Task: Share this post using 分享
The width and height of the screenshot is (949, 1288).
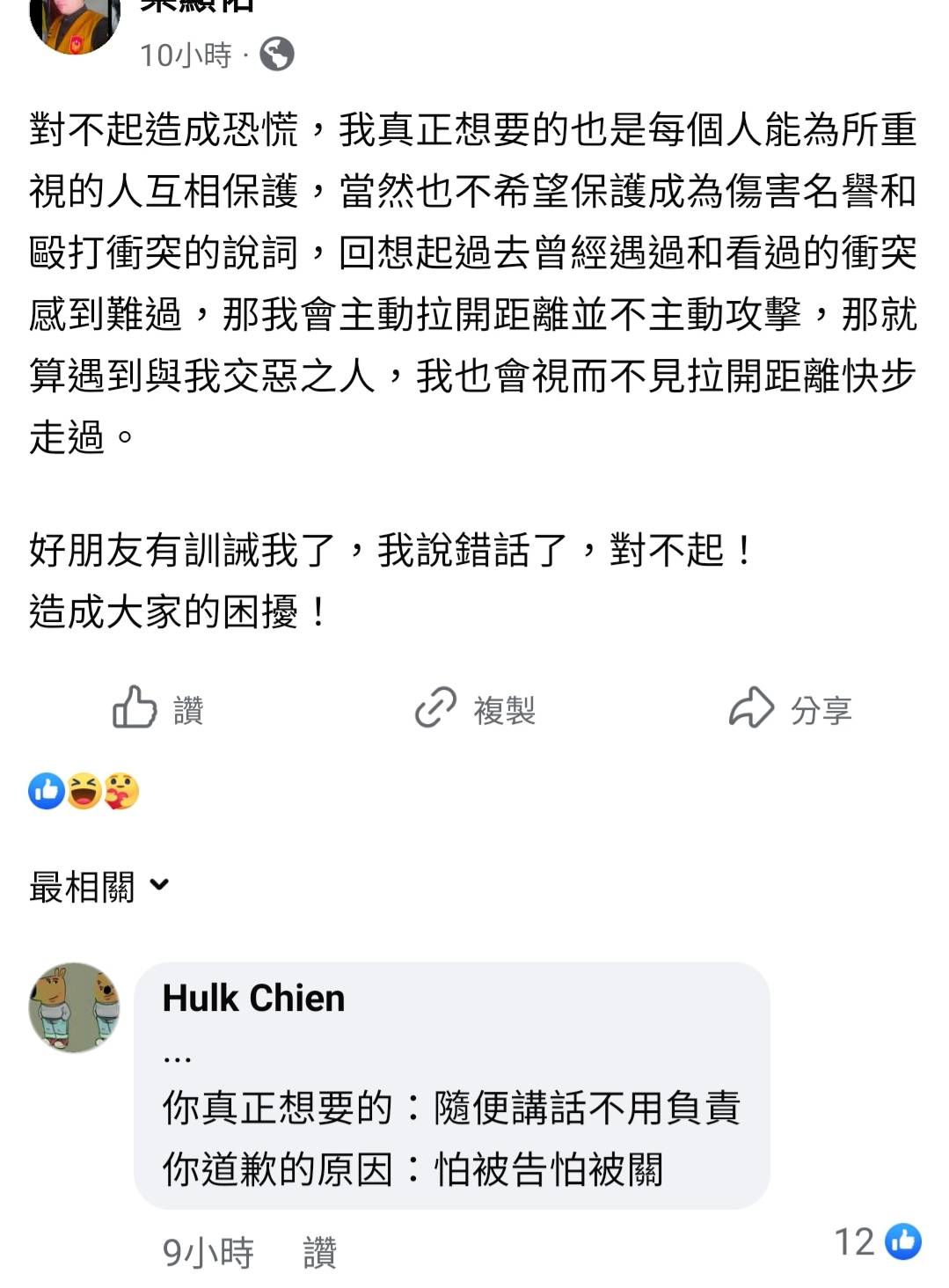Action: click(x=790, y=708)
